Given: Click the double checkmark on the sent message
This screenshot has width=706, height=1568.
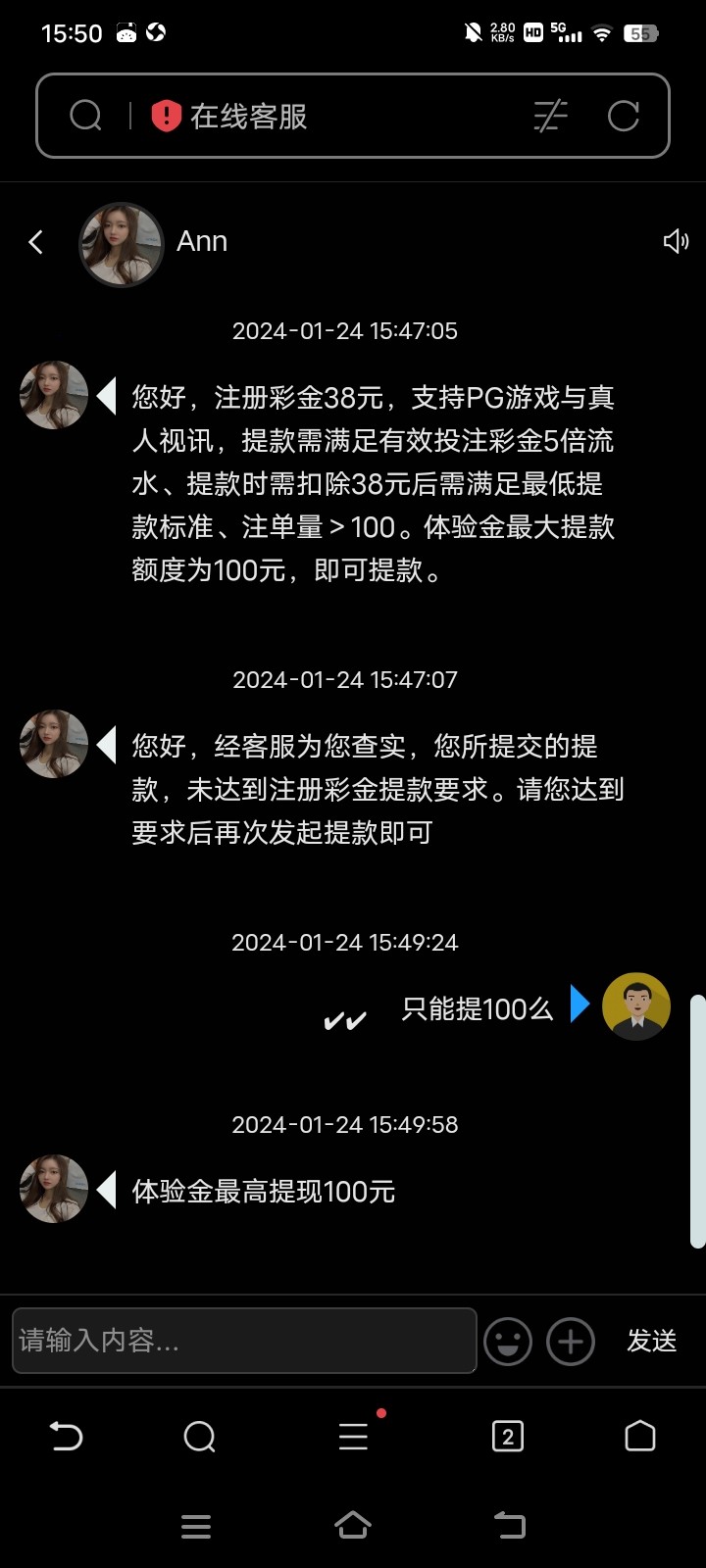Looking at the screenshot, I should tap(345, 1019).
